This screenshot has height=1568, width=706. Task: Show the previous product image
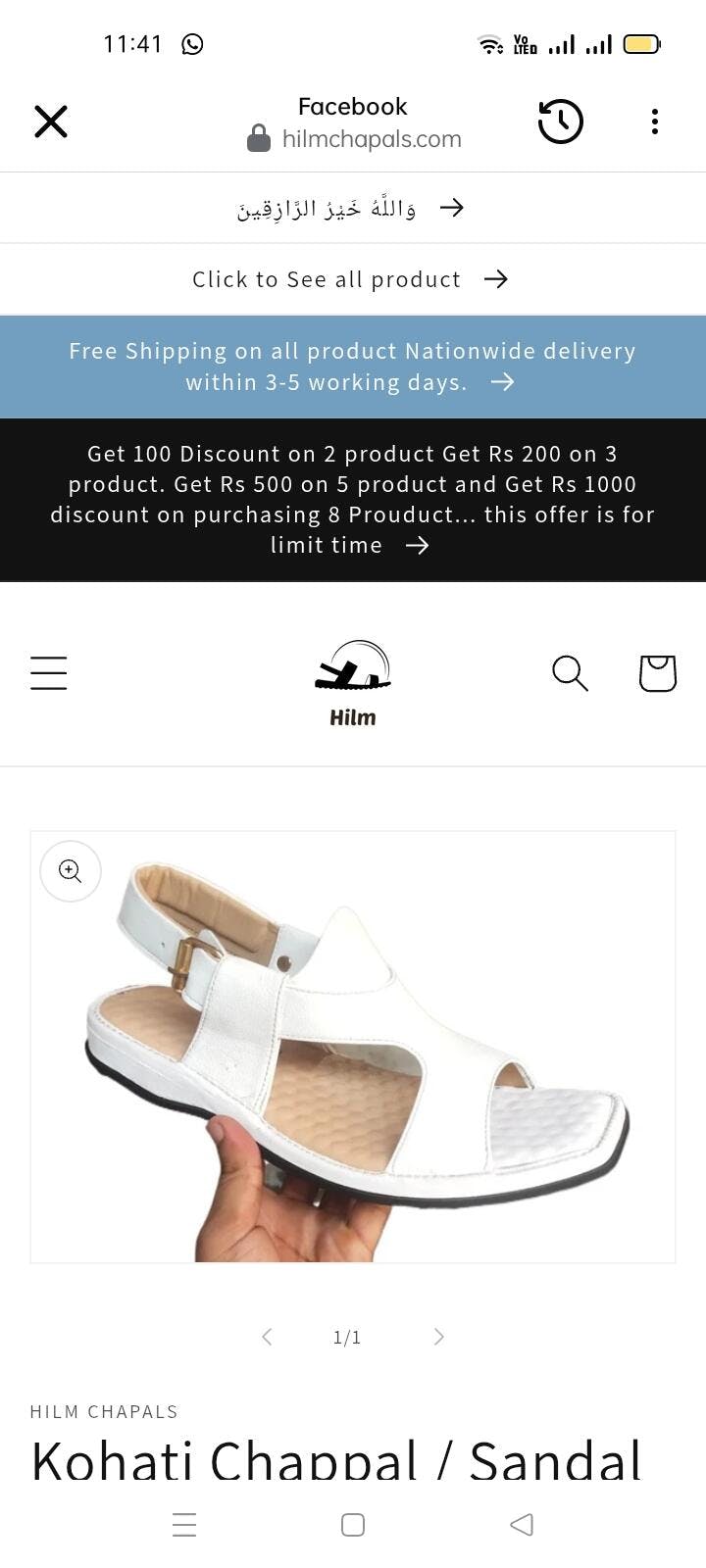(267, 1337)
